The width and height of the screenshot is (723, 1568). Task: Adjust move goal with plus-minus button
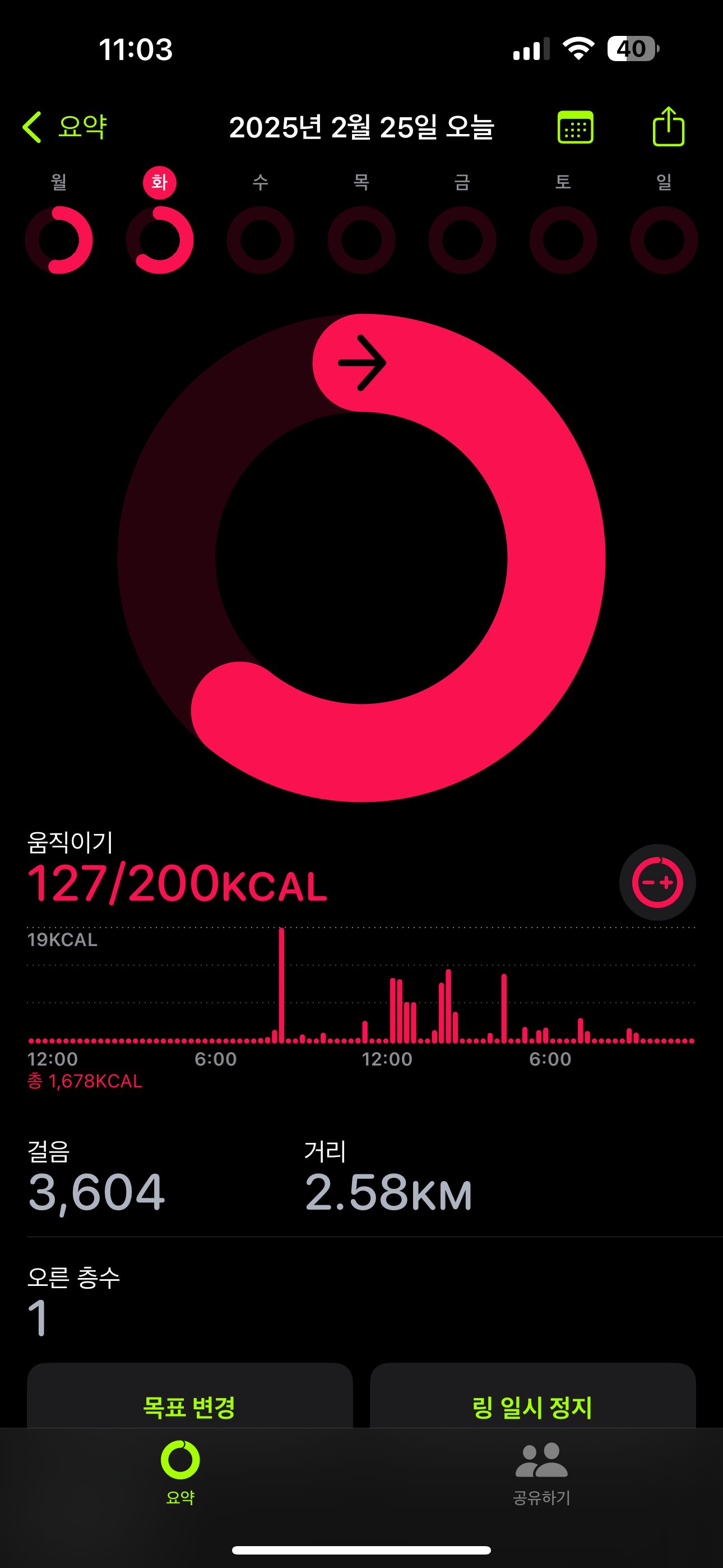pos(657,882)
